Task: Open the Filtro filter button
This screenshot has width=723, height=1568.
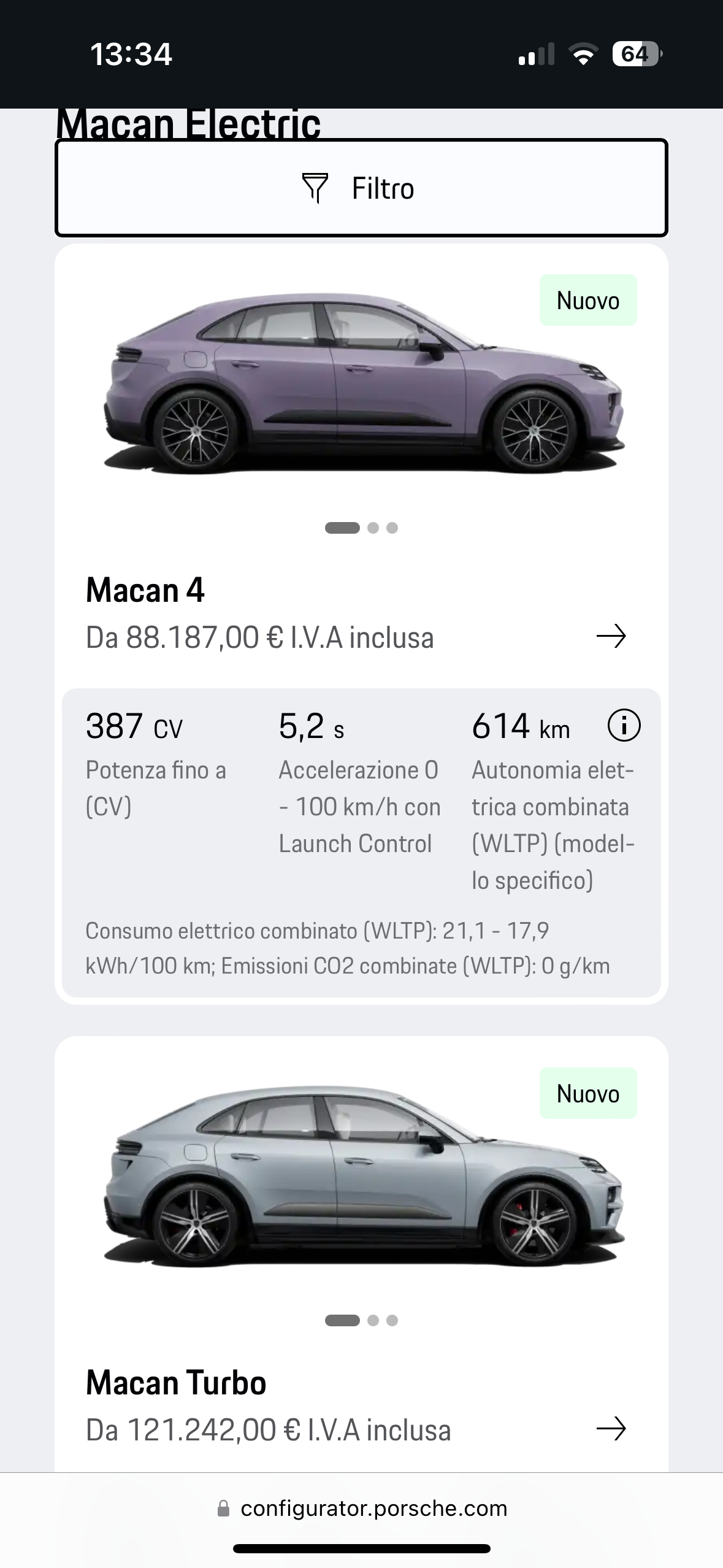Action: pos(361,188)
